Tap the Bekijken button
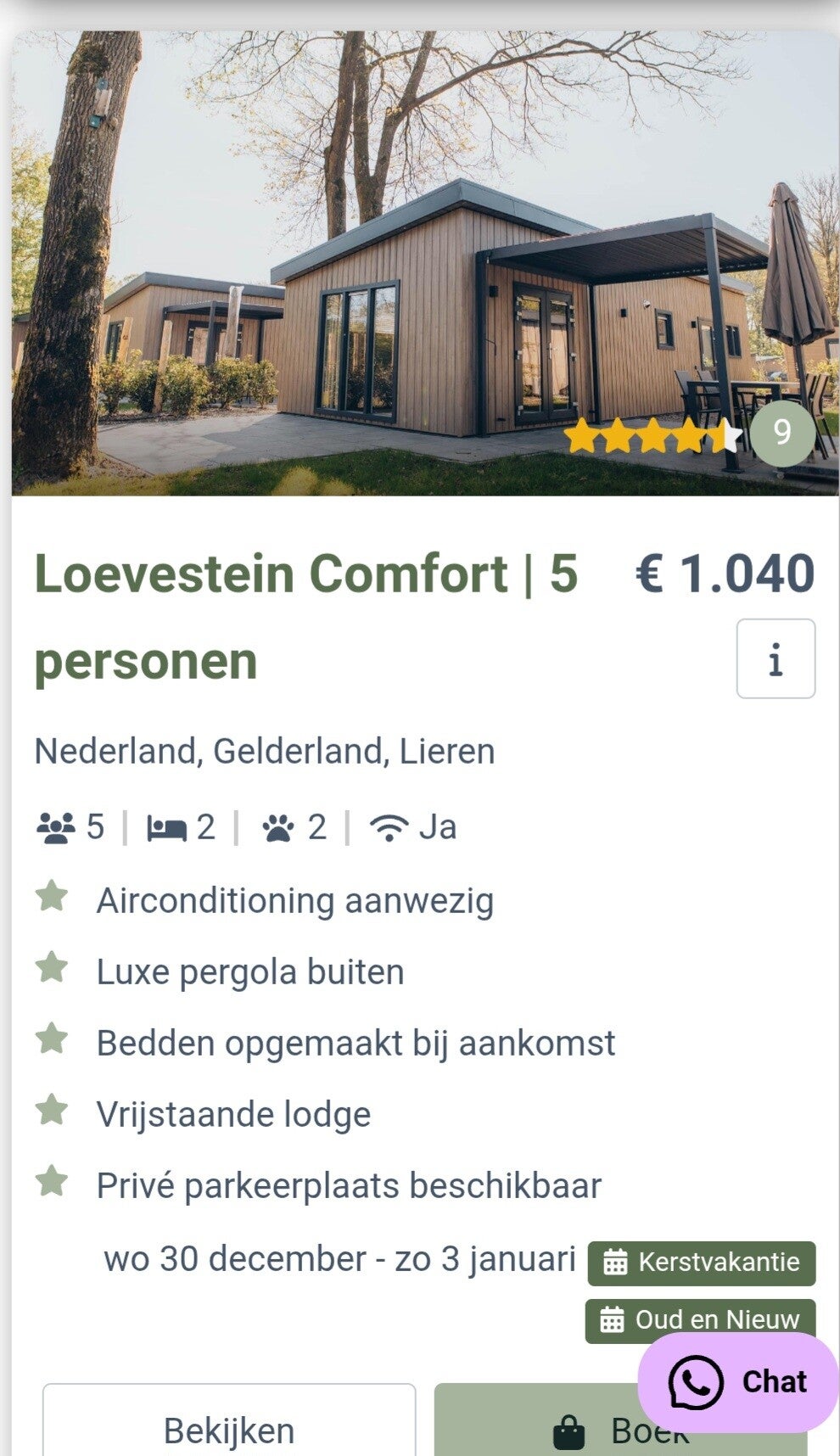Image resolution: width=840 pixels, height=1456 pixels. coord(229,1420)
